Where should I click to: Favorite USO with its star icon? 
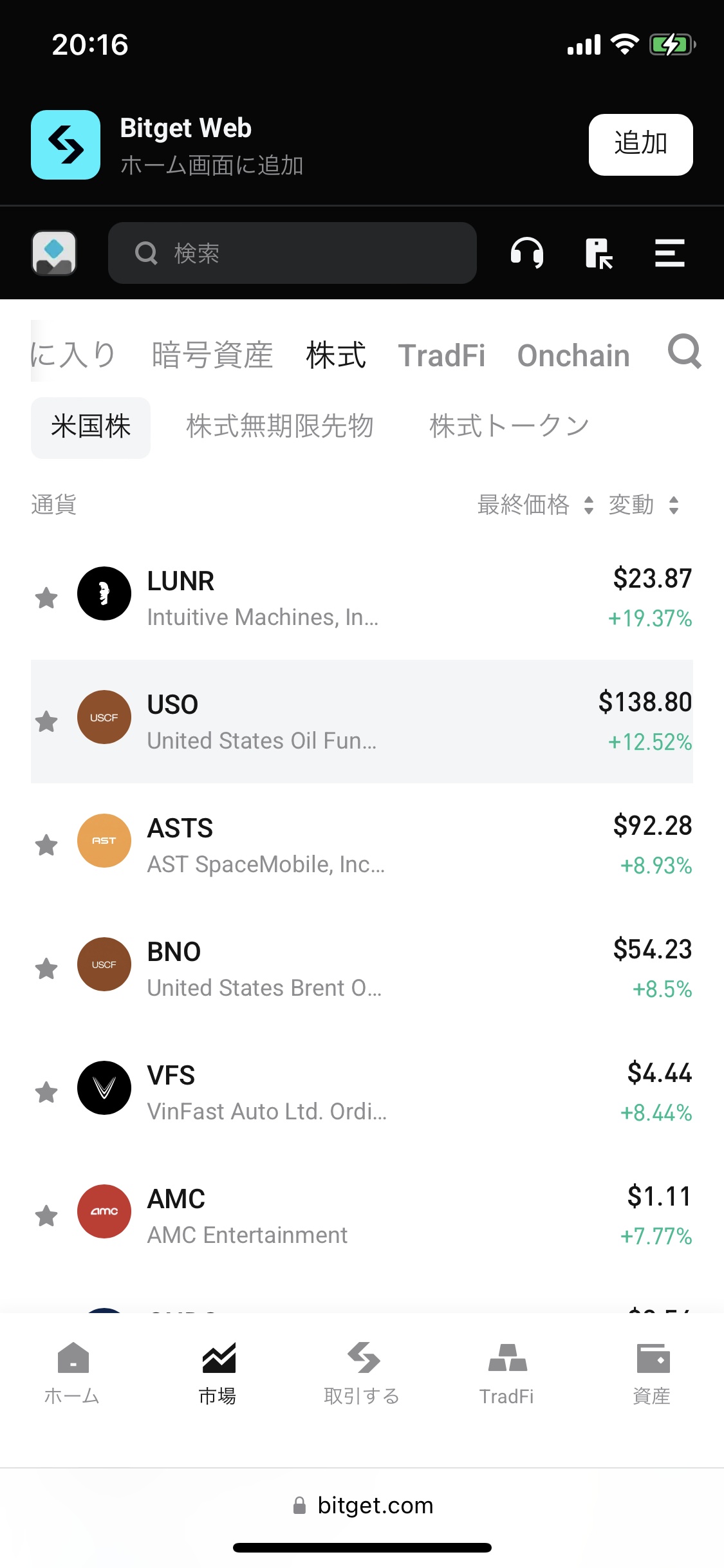[46, 722]
